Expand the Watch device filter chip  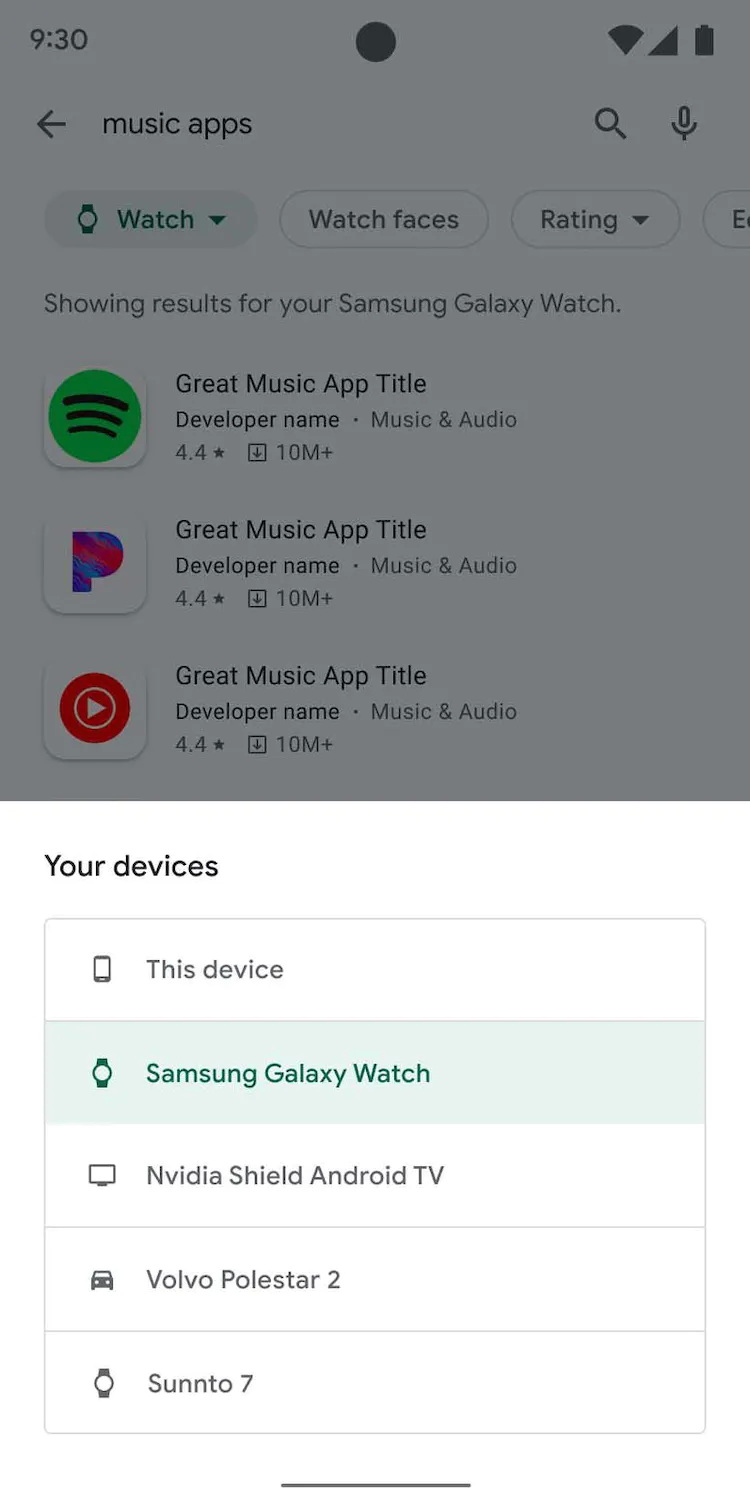click(151, 219)
